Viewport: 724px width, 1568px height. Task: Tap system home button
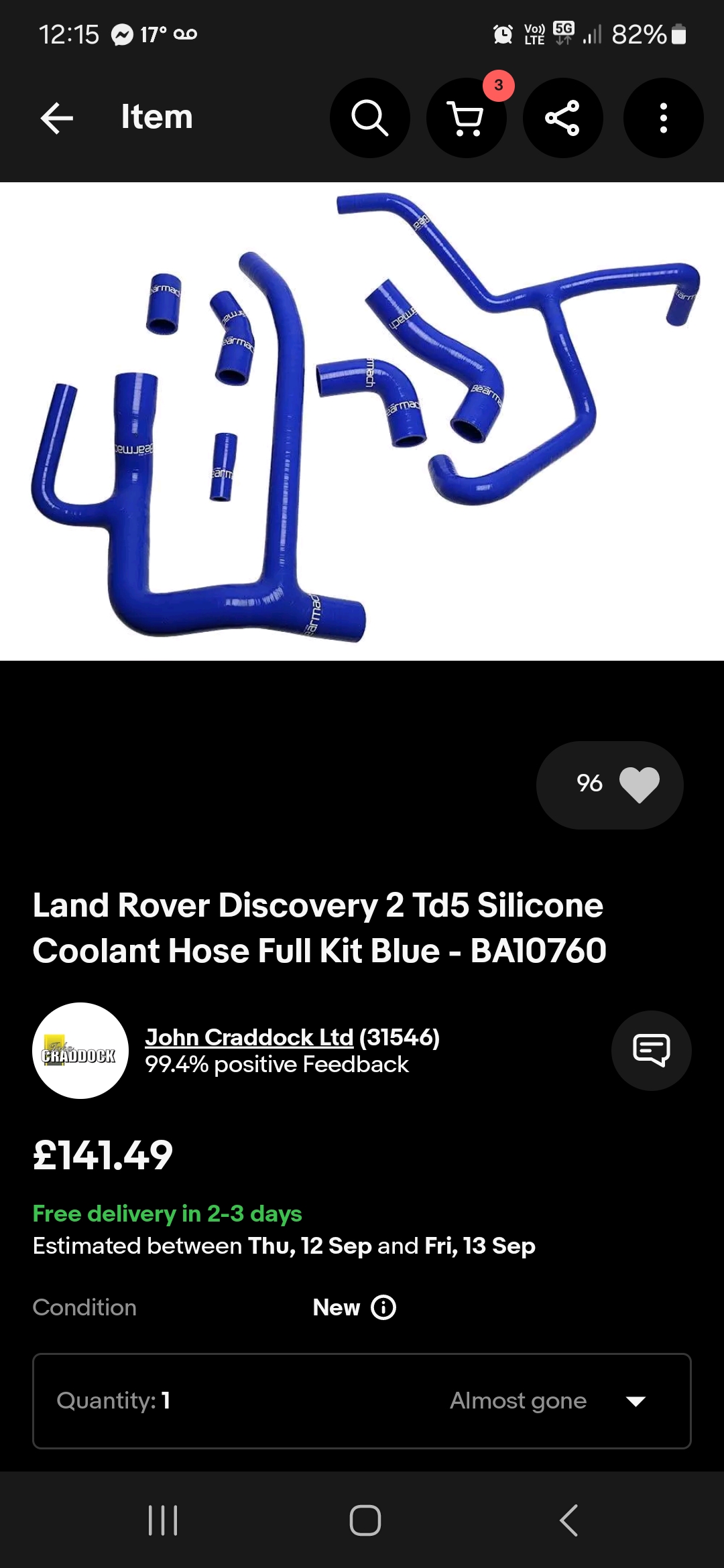[365, 1520]
